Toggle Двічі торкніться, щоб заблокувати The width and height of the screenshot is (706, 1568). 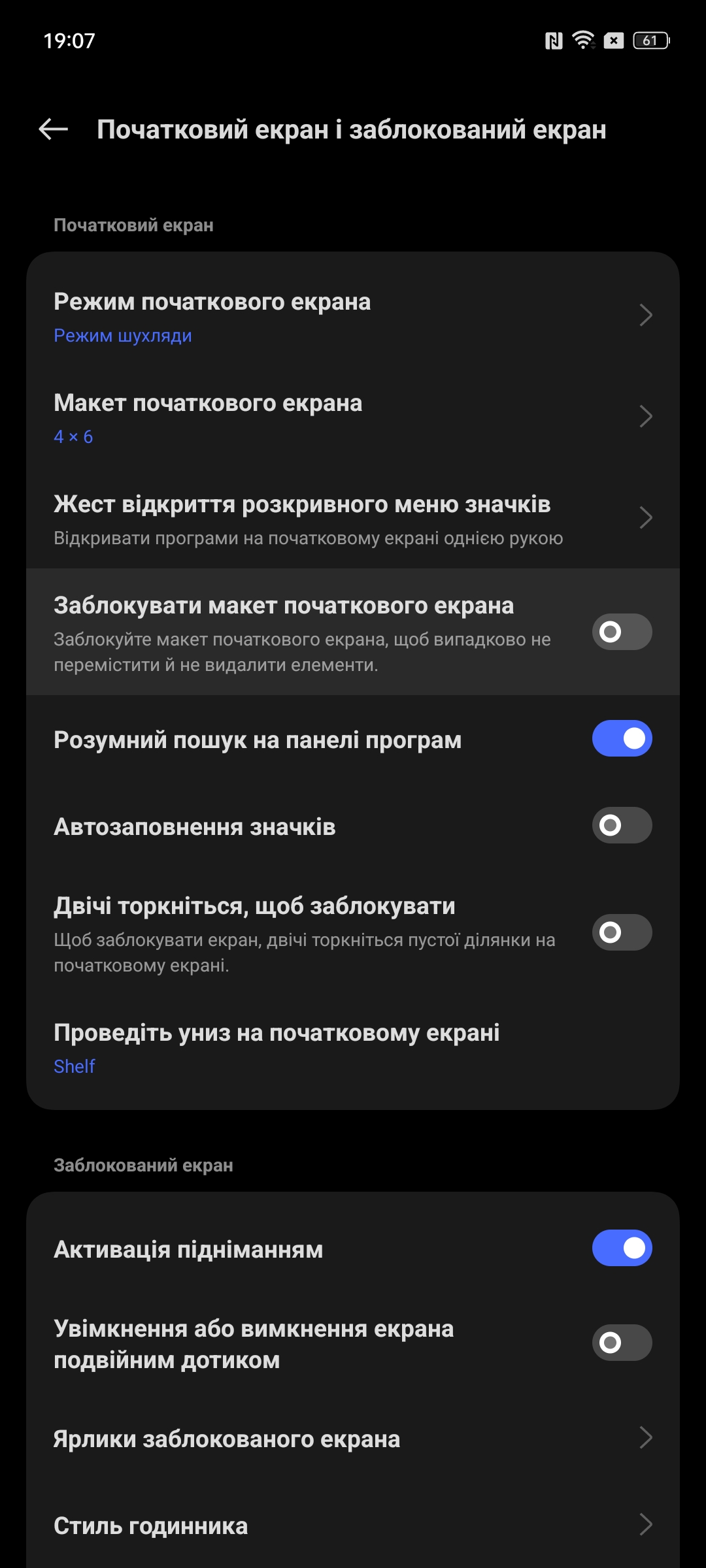coord(621,932)
